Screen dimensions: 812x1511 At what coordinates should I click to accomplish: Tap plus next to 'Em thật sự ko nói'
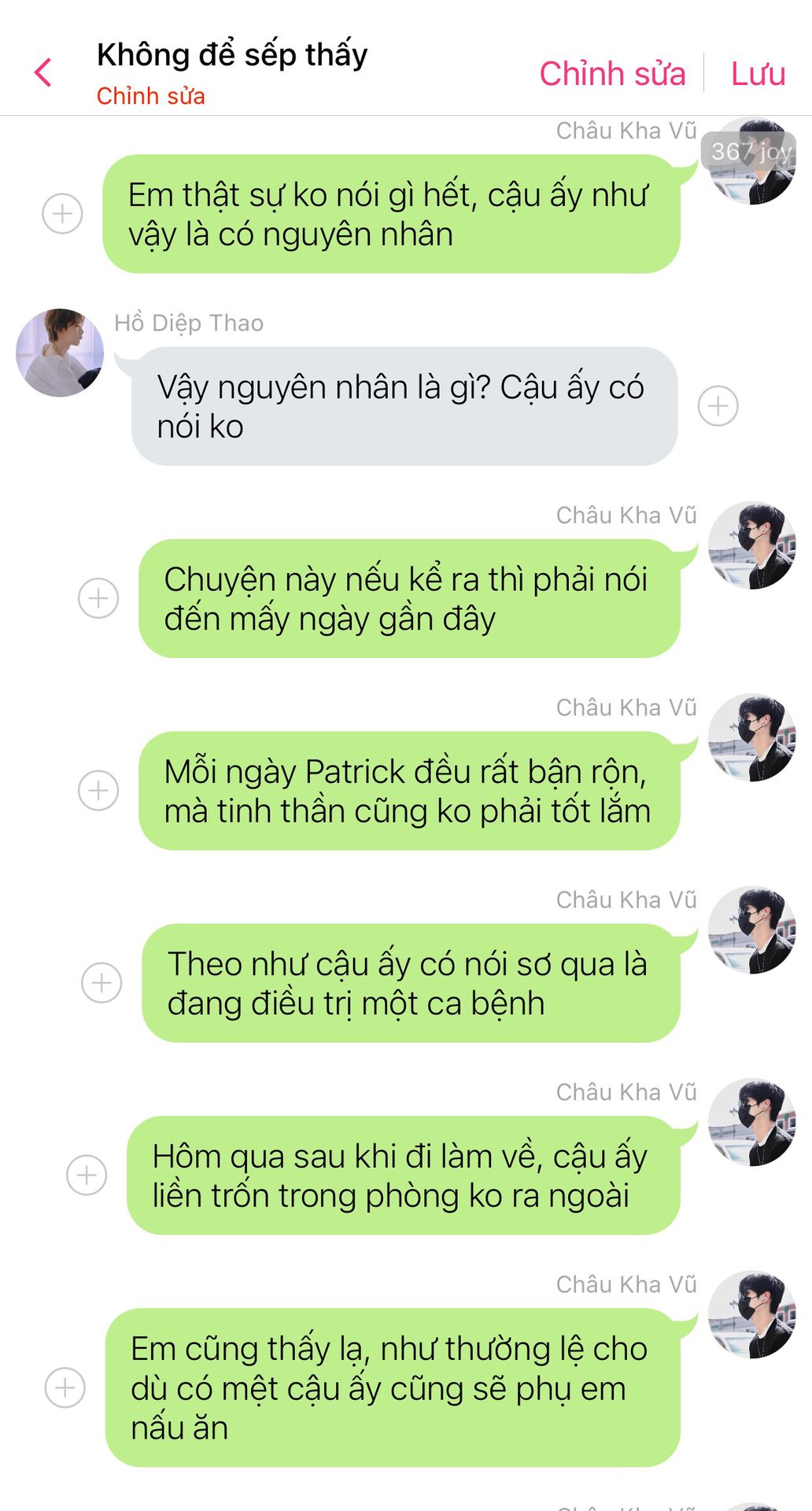click(x=62, y=213)
